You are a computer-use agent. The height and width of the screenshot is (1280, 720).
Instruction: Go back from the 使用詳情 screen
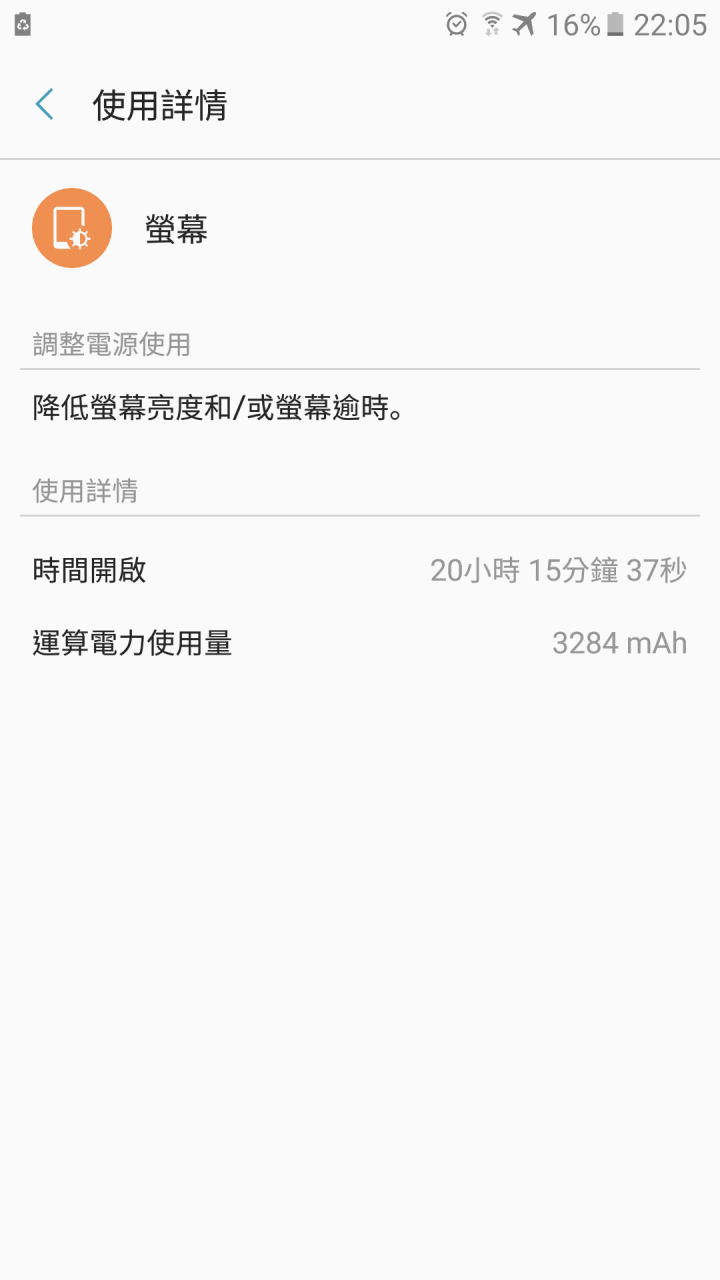tap(45, 105)
